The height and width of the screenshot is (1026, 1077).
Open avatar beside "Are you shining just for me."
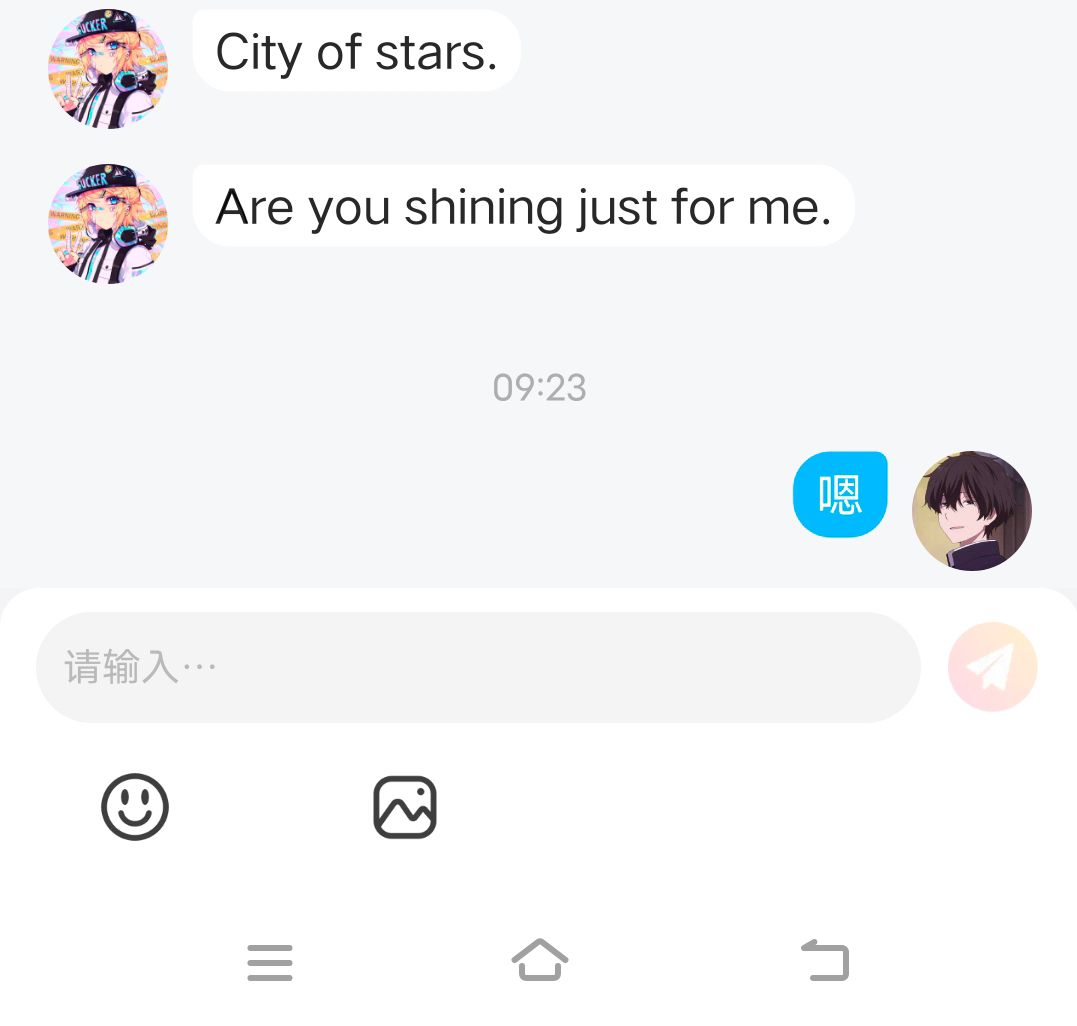(108, 224)
